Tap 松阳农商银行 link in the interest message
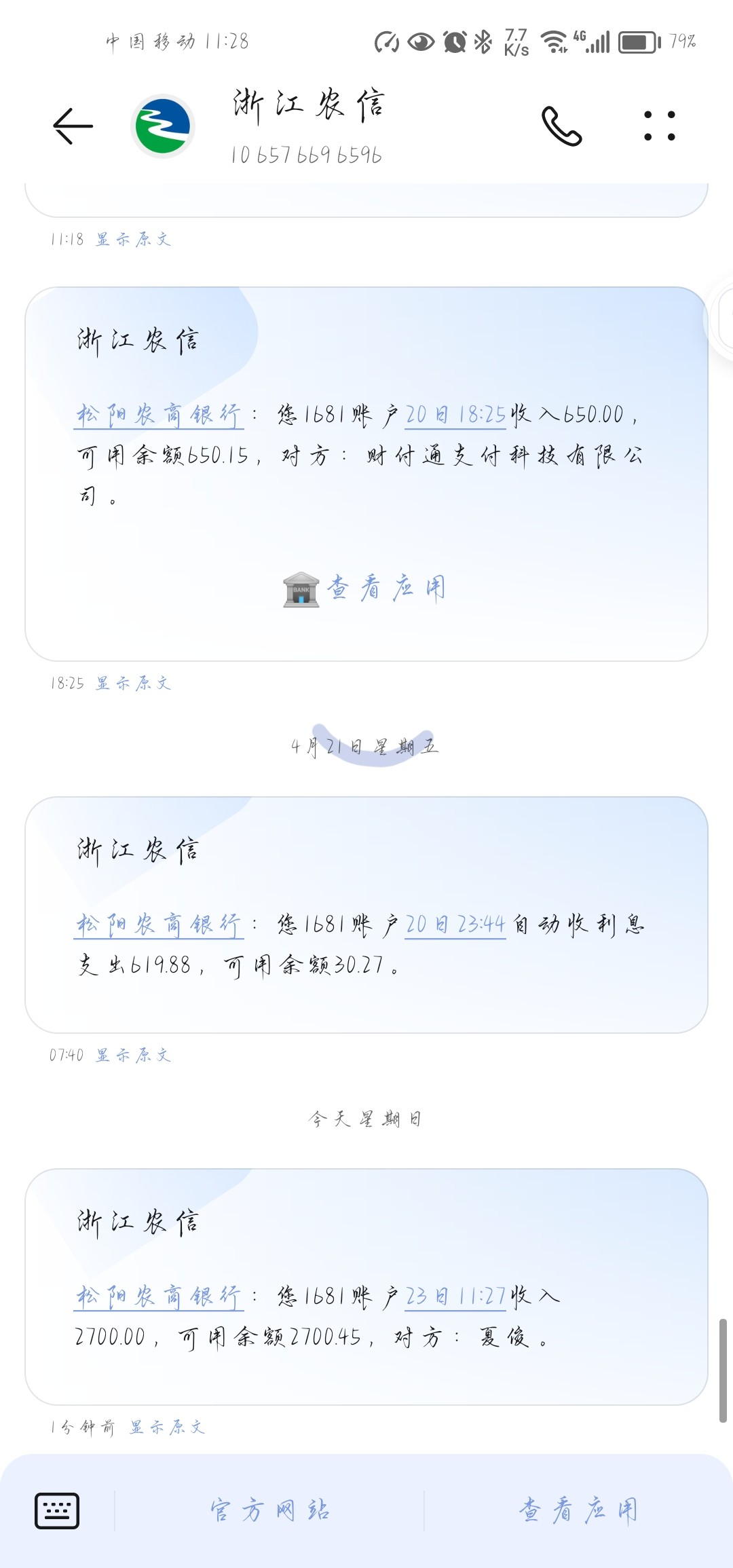The image size is (733, 1568). [x=158, y=924]
